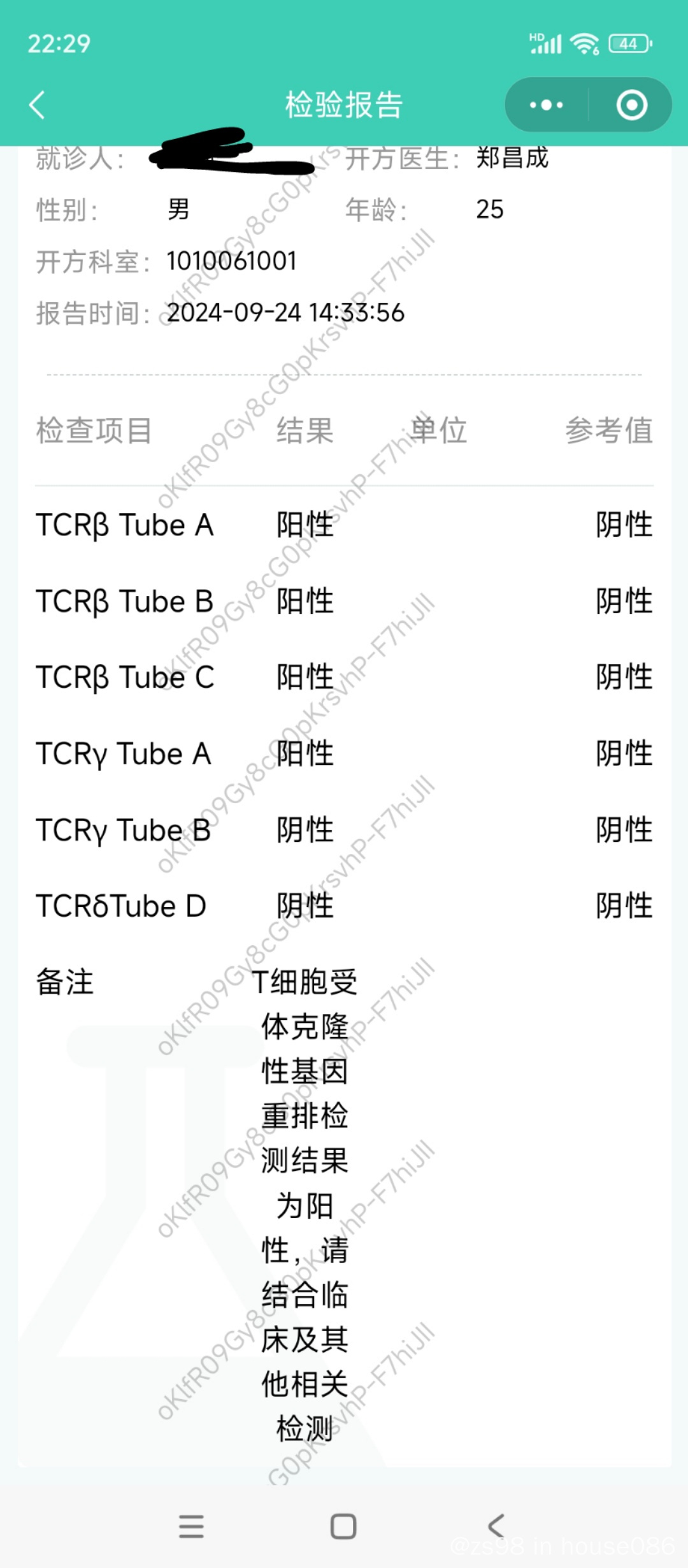
Task: Close the mini program with the circle button
Action: pyautogui.click(x=631, y=105)
